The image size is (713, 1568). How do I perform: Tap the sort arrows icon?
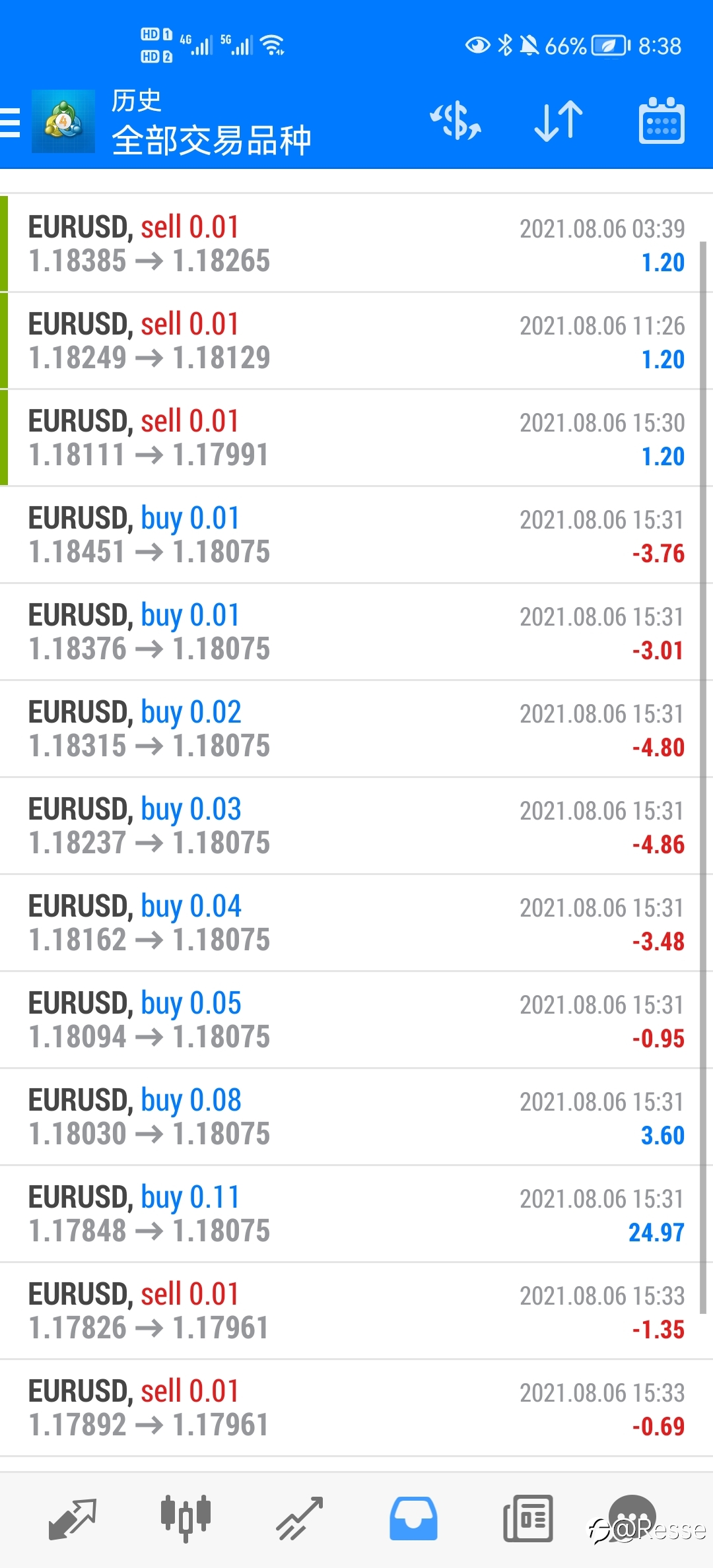pyautogui.click(x=559, y=121)
